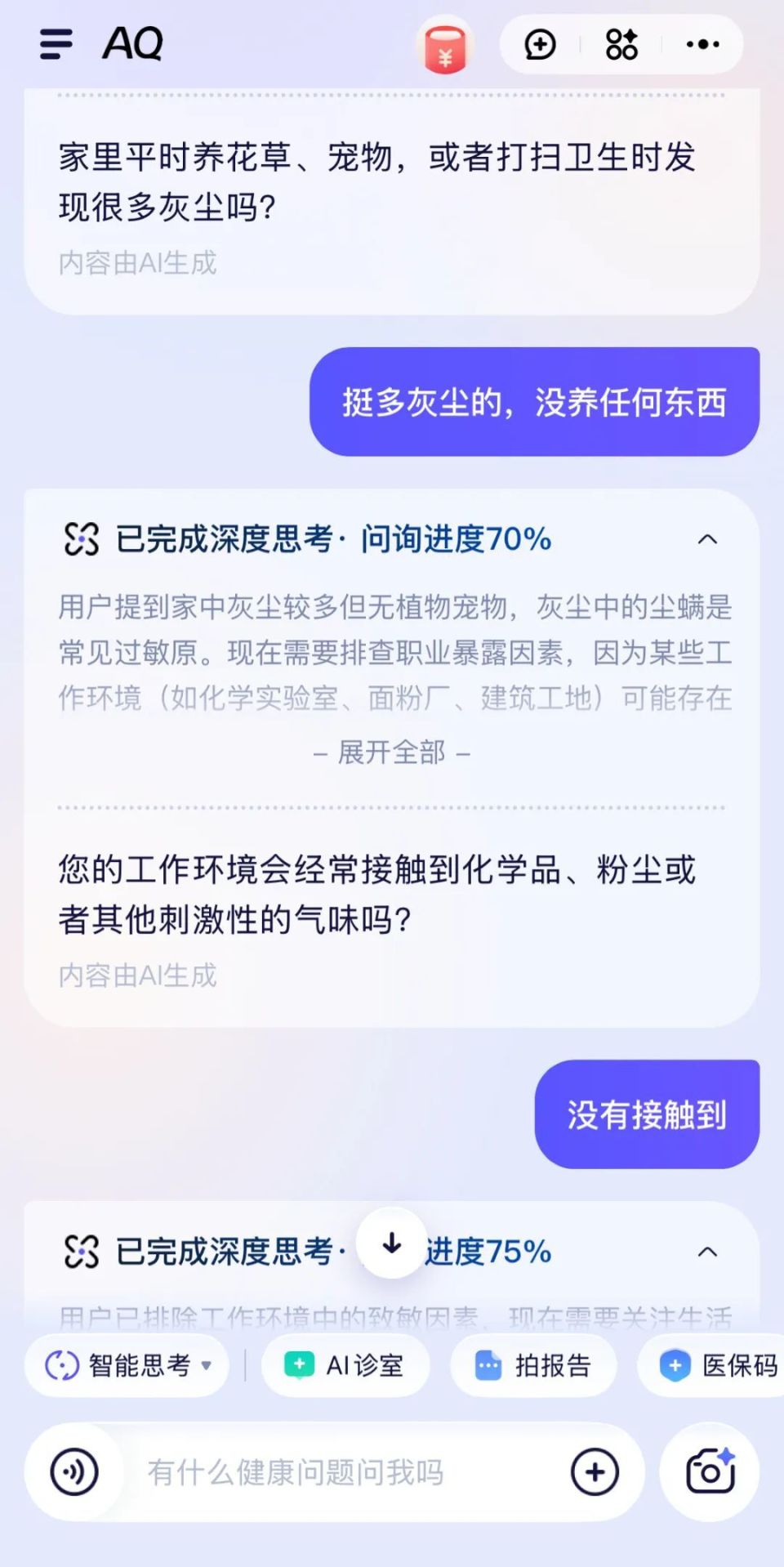Open attachment options with the plus icon
The height and width of the screenshot is (1567, 784).
595,1472
